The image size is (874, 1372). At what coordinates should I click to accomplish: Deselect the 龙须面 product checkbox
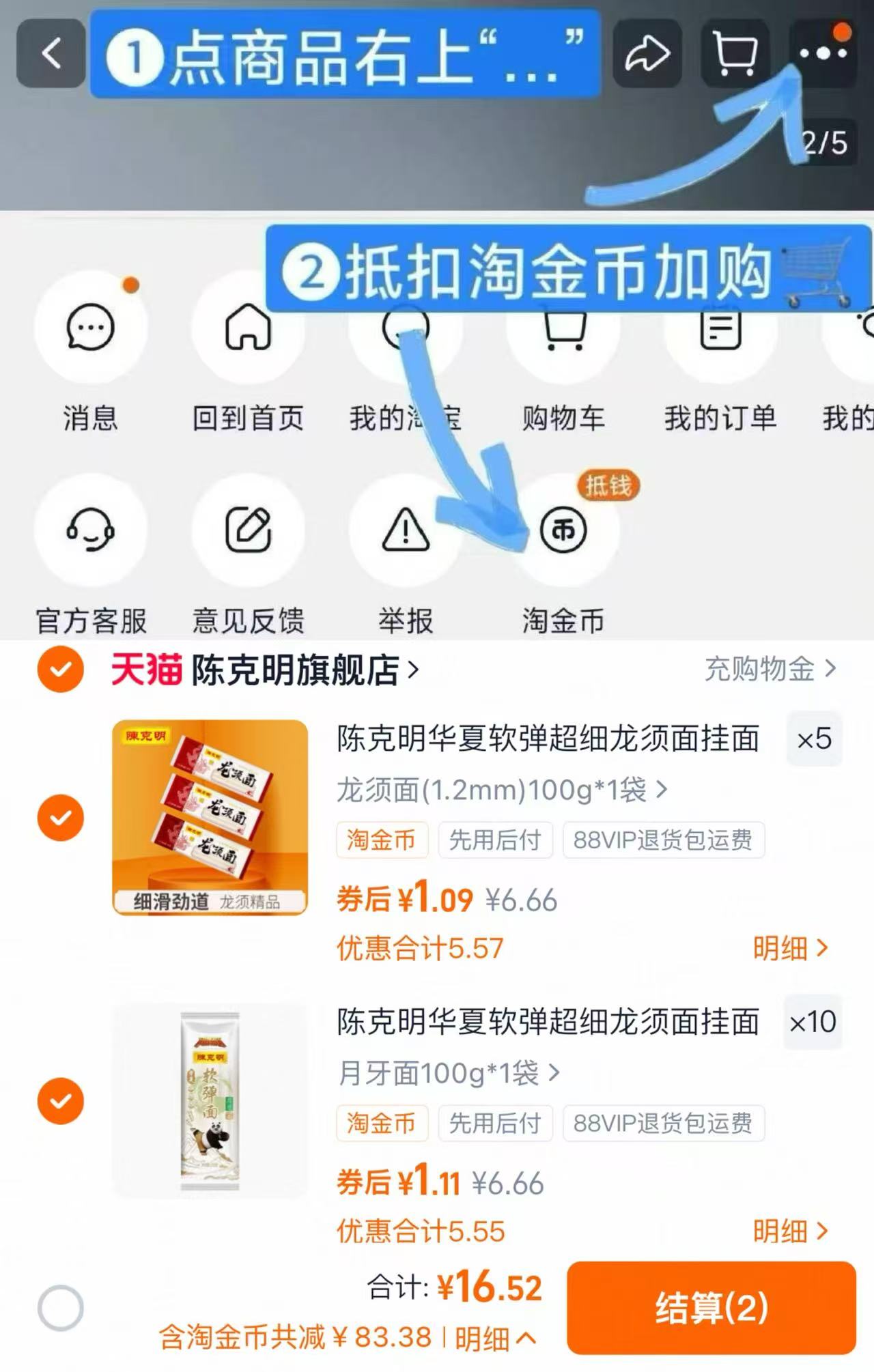(x=60, y=817)
